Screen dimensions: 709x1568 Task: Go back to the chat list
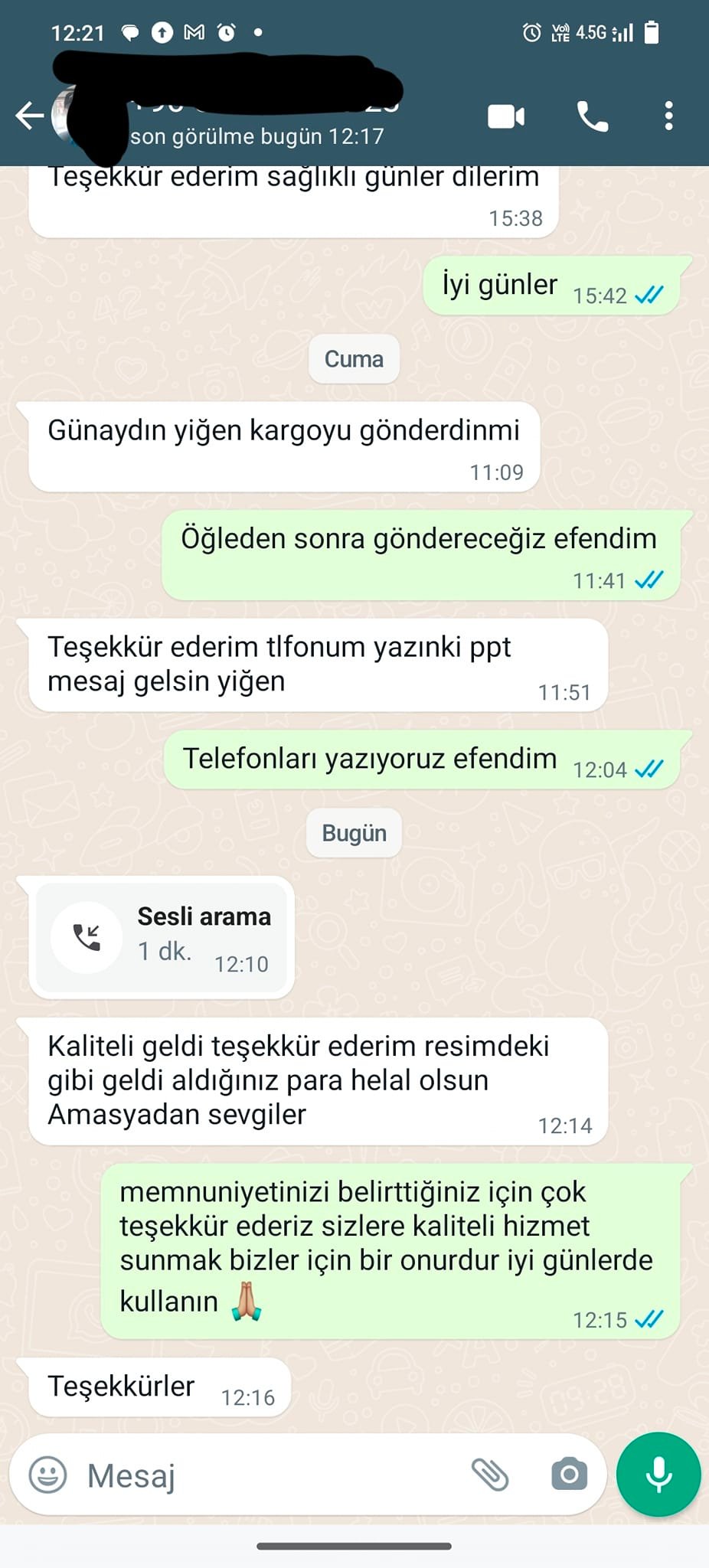pos(29,116)
